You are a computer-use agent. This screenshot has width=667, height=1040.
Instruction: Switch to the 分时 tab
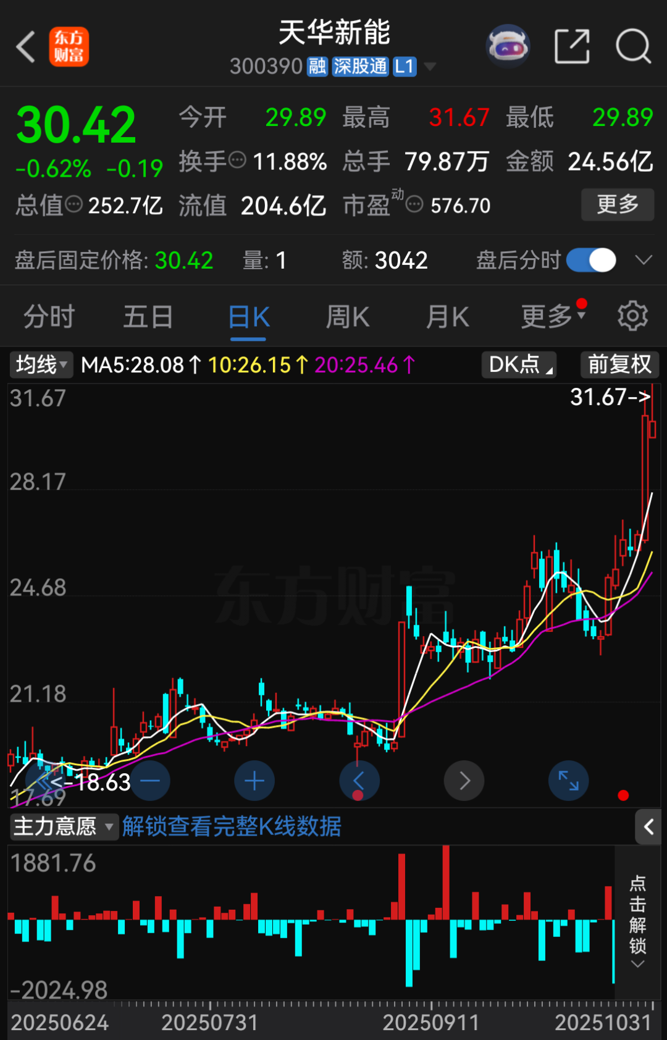pos(49,317)
